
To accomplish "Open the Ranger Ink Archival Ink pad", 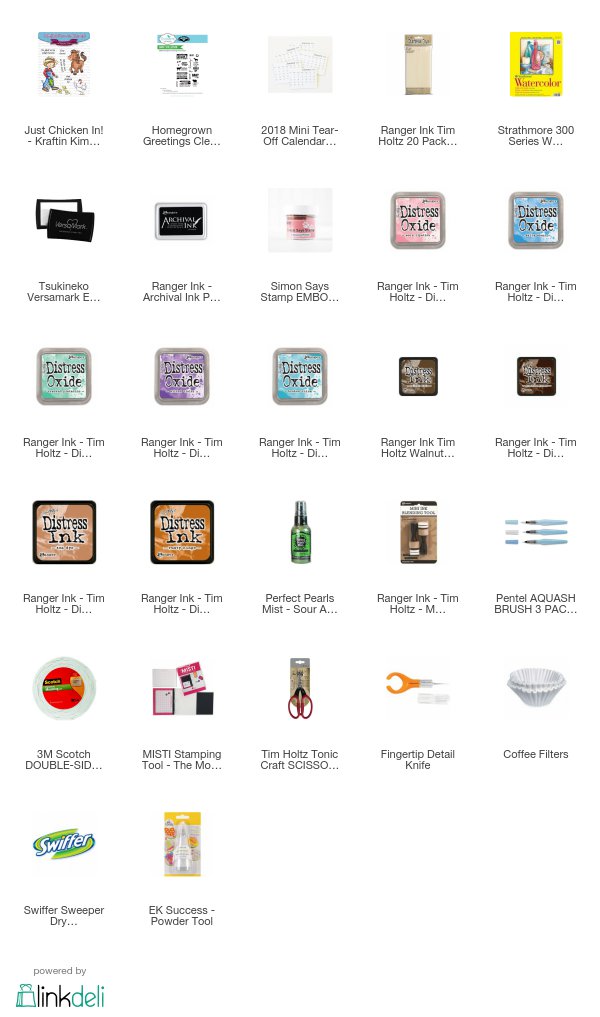I will tap(182, 221).
